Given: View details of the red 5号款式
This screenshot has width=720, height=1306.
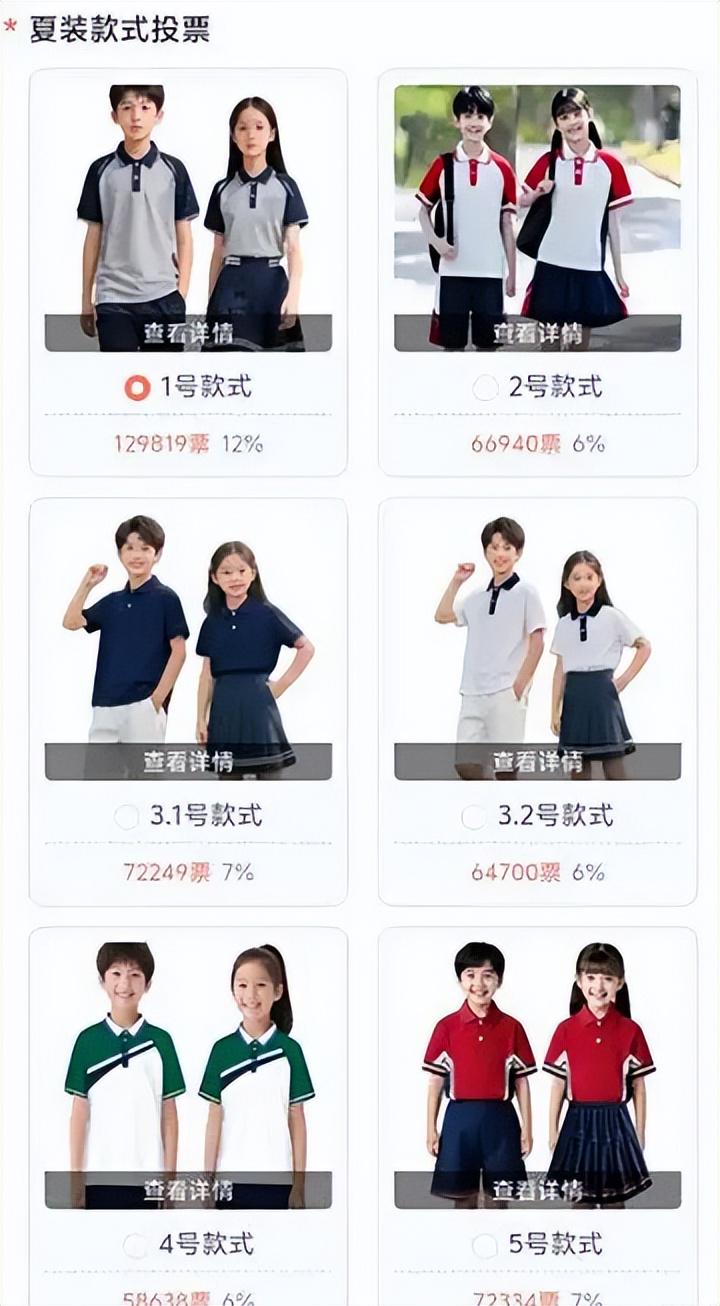Looking at the screenshot, I should pyautogui.click(x=537, y=1190).
